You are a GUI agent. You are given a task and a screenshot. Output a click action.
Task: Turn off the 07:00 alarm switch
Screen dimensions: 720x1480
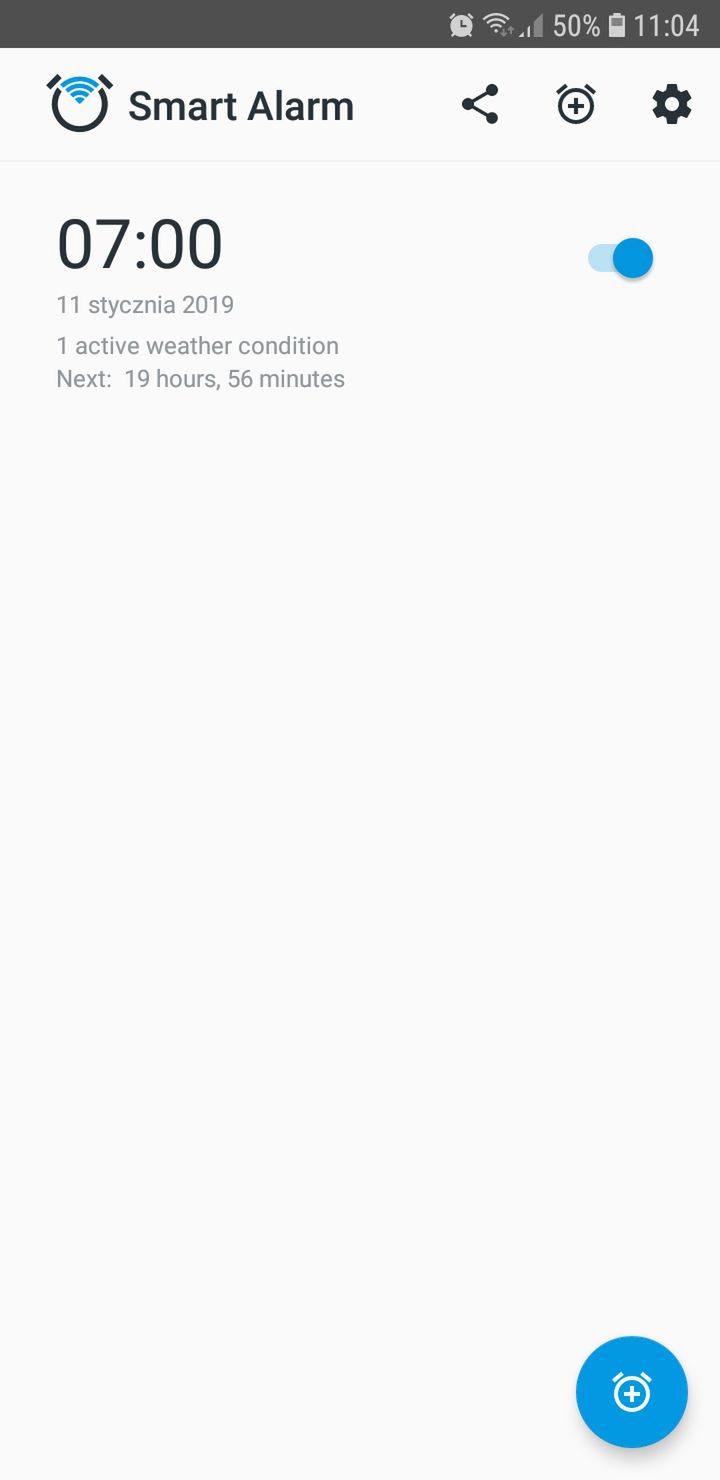tap(620, 258)
